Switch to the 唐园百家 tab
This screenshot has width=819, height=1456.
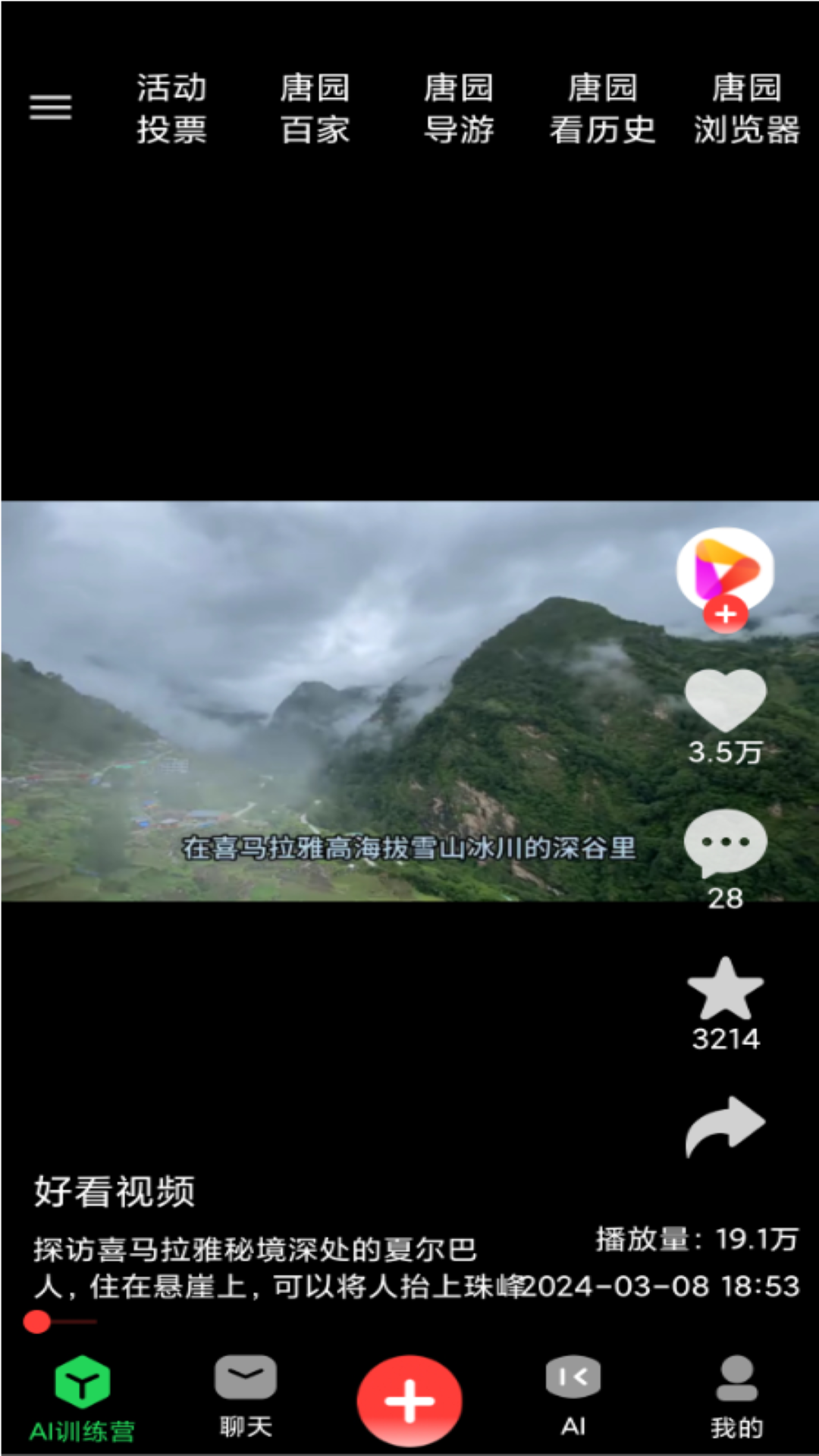(315, 108)
